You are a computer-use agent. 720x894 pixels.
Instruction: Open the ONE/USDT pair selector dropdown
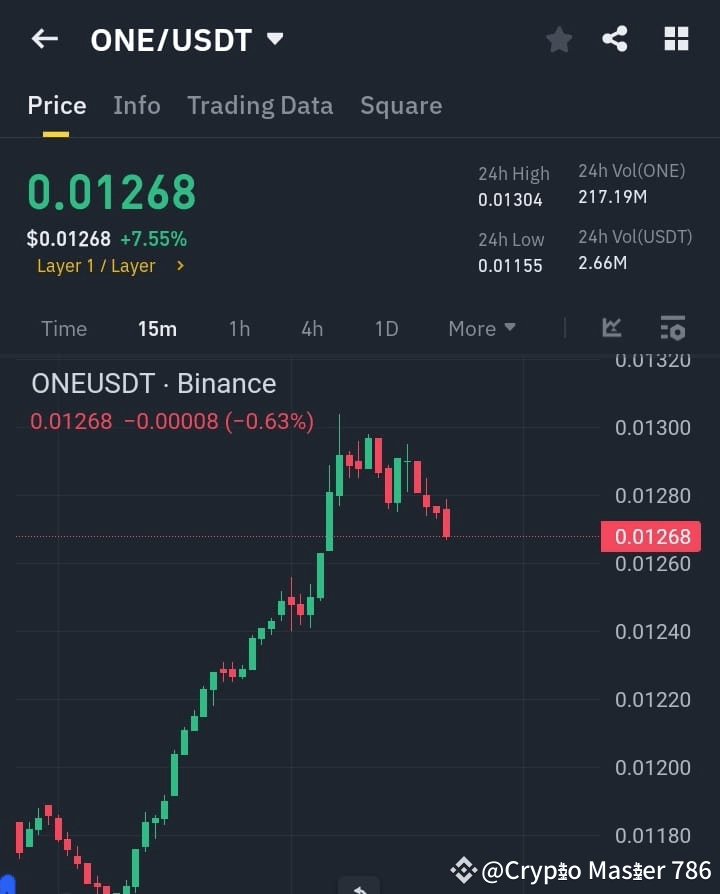click(186, 40)
